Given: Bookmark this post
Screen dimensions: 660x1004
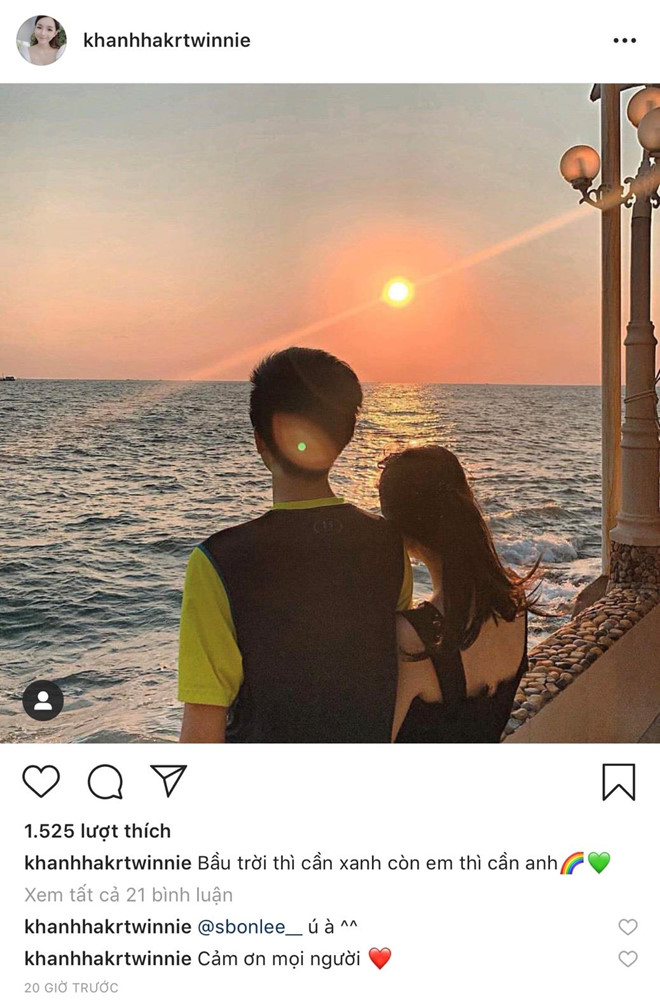Looking at the screenshot, I should click(618, 781).
